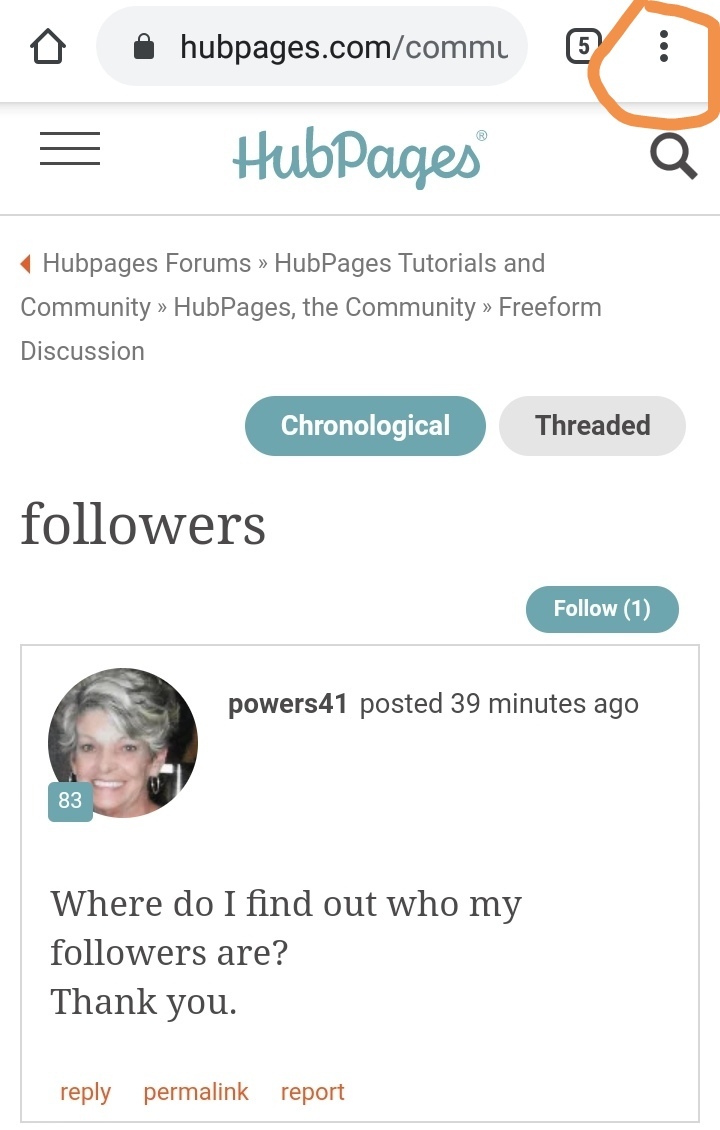Open the HubPages search icon
Image resolution: width=720 pixels, height=1130 pixels.
pos(673,157)
